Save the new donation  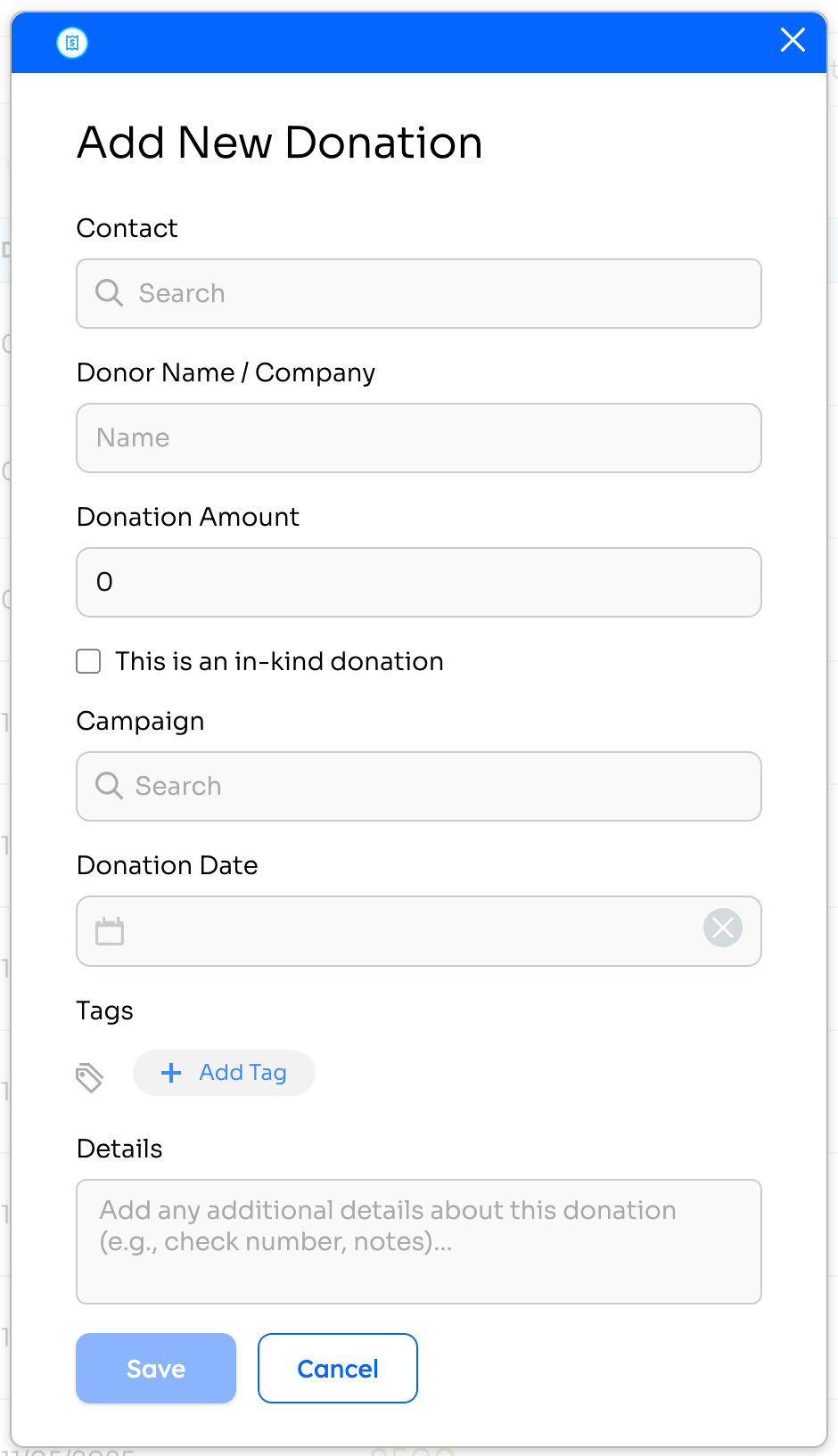(x=156, y=1369)
